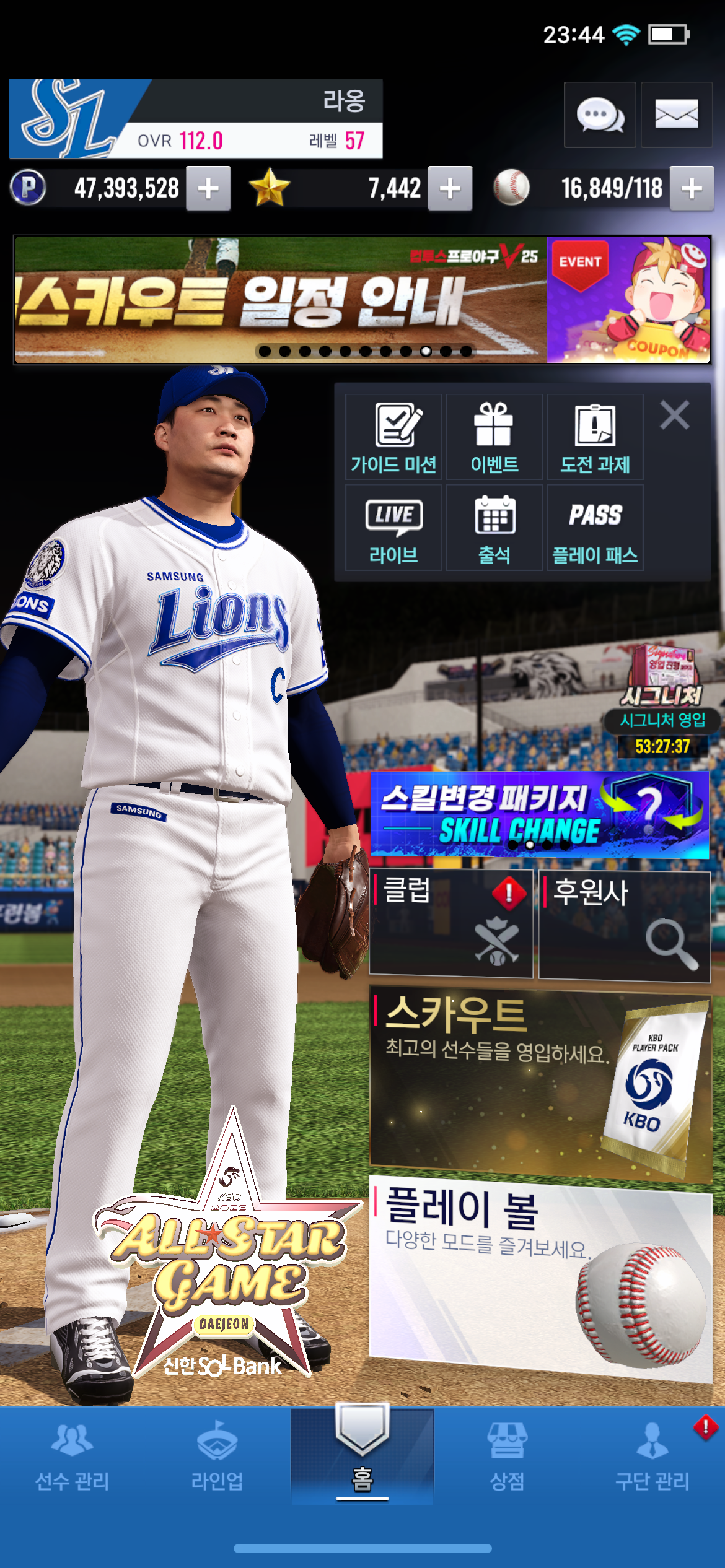Open the 스카우트 card

point(539,1084)
